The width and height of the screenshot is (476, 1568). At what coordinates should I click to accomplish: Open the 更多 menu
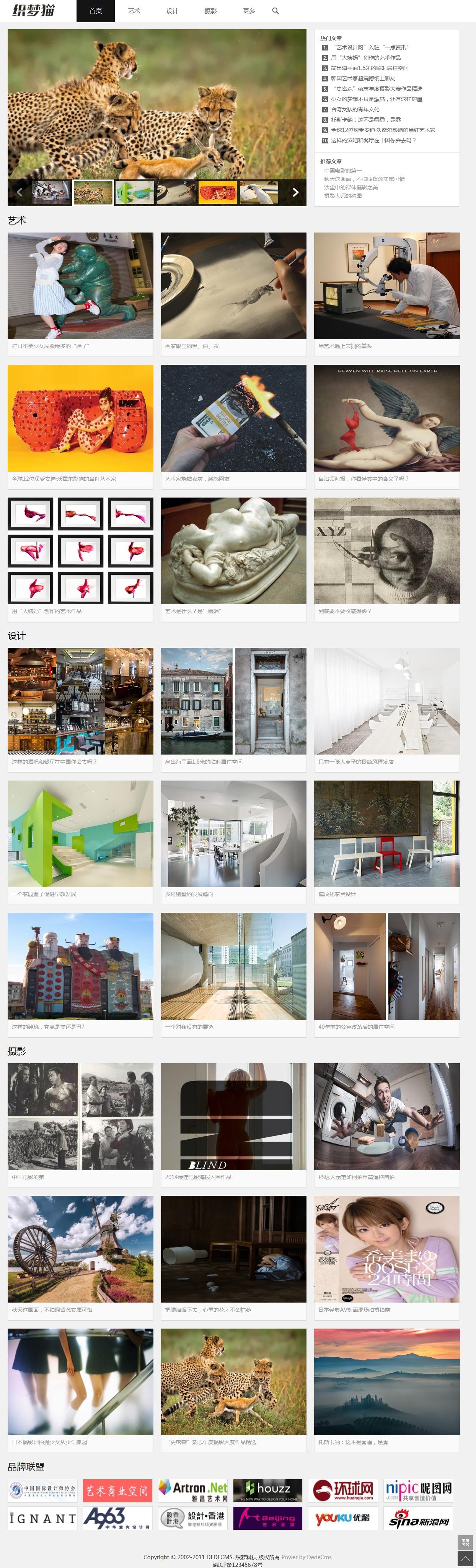pos(249,11)
